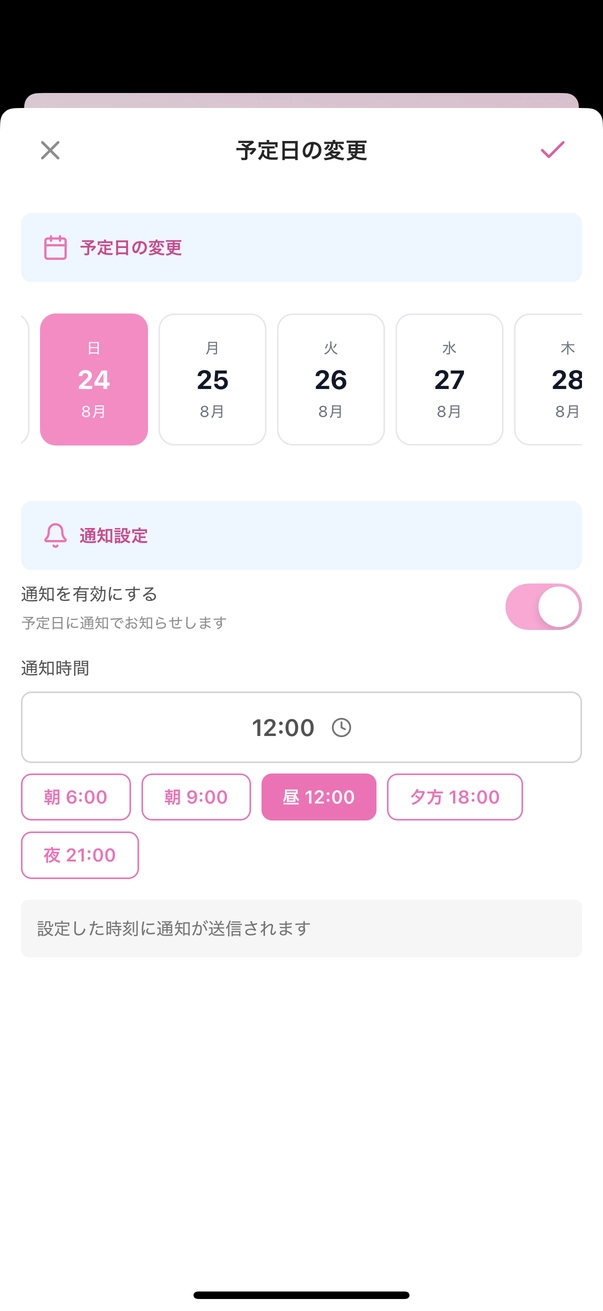Open the 12:00 time picker field
Image resolution: width=603 pixels, height=1311 pixels.
pyautogui.click(x=301, y=727)
